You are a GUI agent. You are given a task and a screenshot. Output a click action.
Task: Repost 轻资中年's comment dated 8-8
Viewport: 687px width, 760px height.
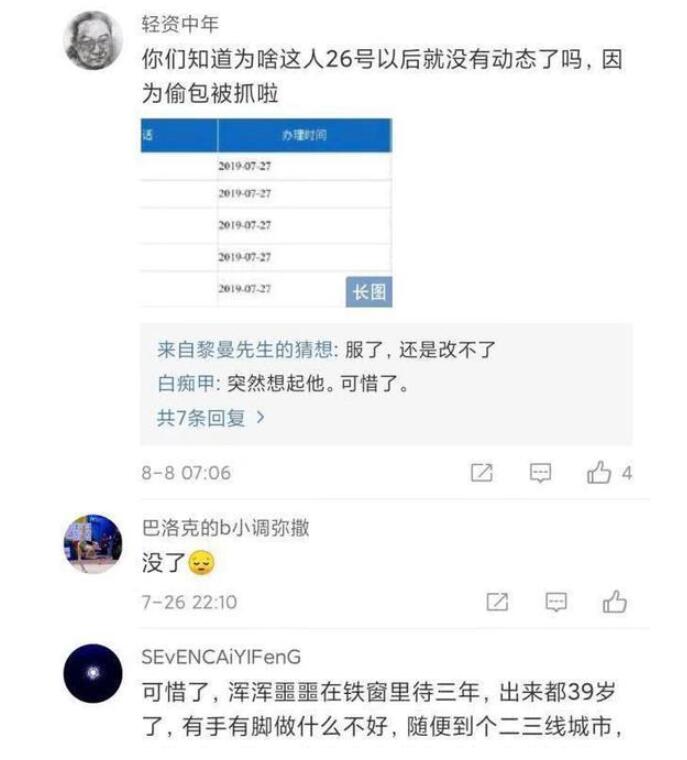click(x=482, y=473)
